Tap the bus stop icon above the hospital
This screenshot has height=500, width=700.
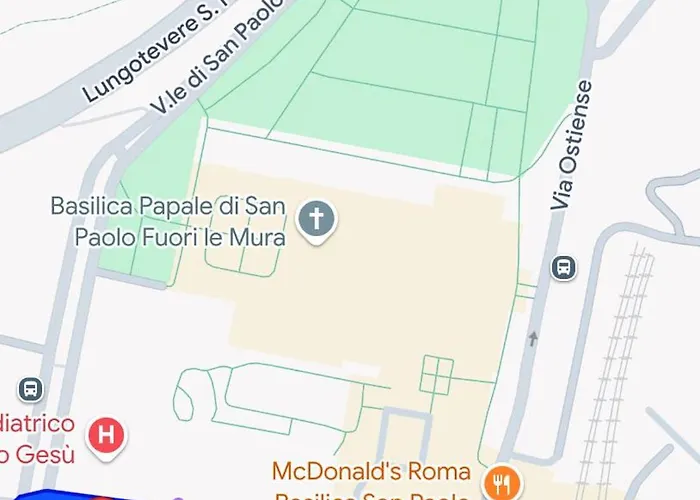click(x=31, y=388)
